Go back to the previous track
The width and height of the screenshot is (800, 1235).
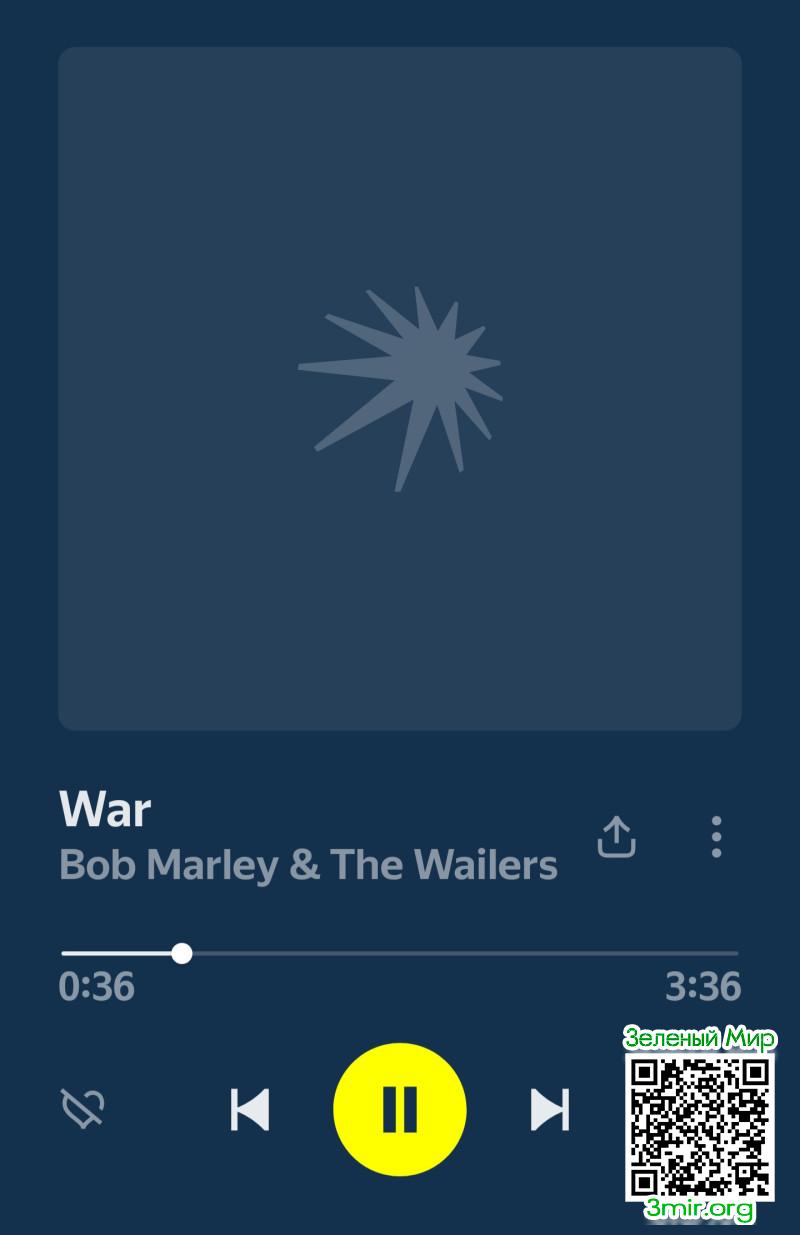250,1109
